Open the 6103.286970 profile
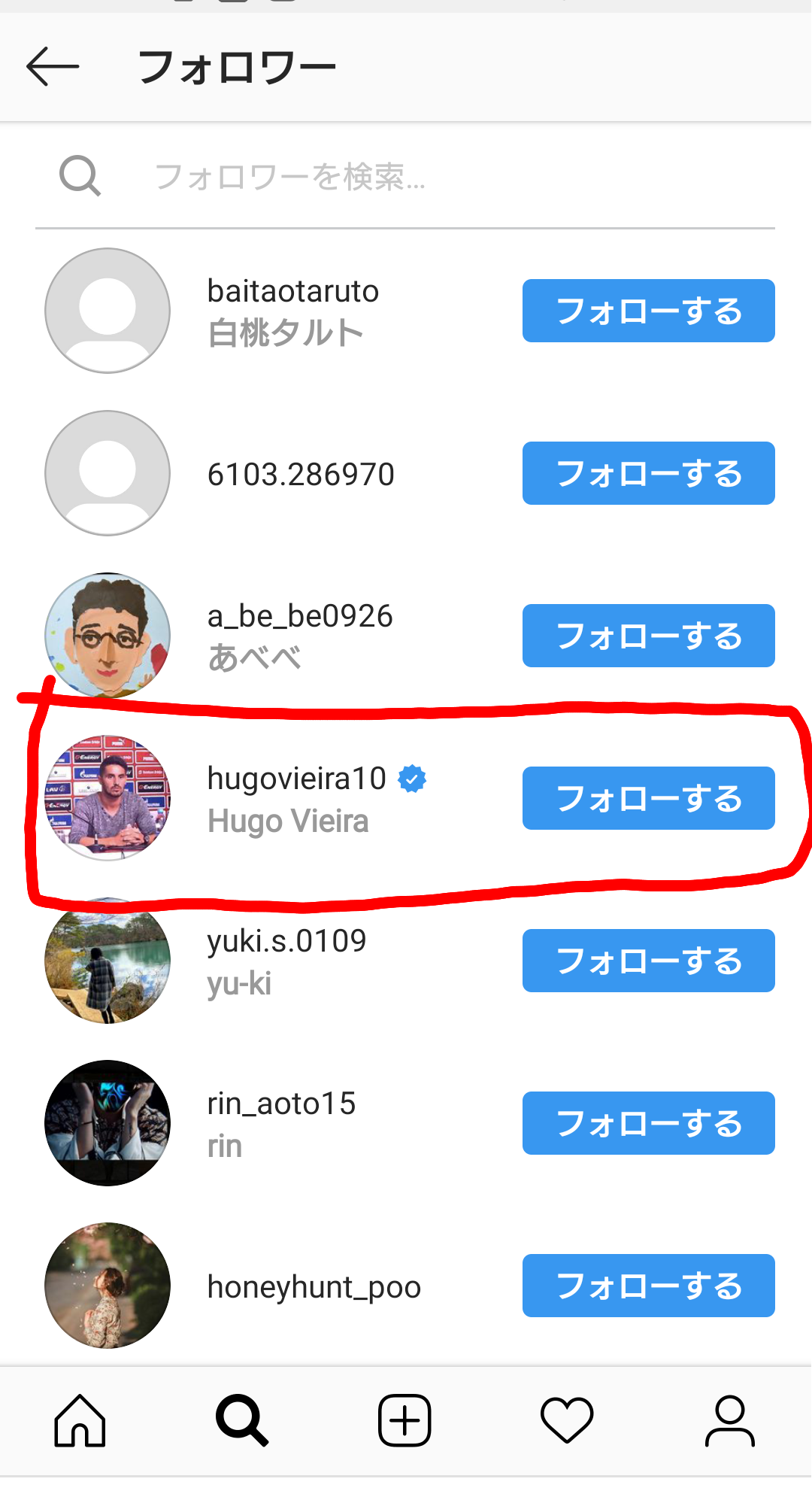Screen dimensions: 812x1503 [x=300, y=474]
